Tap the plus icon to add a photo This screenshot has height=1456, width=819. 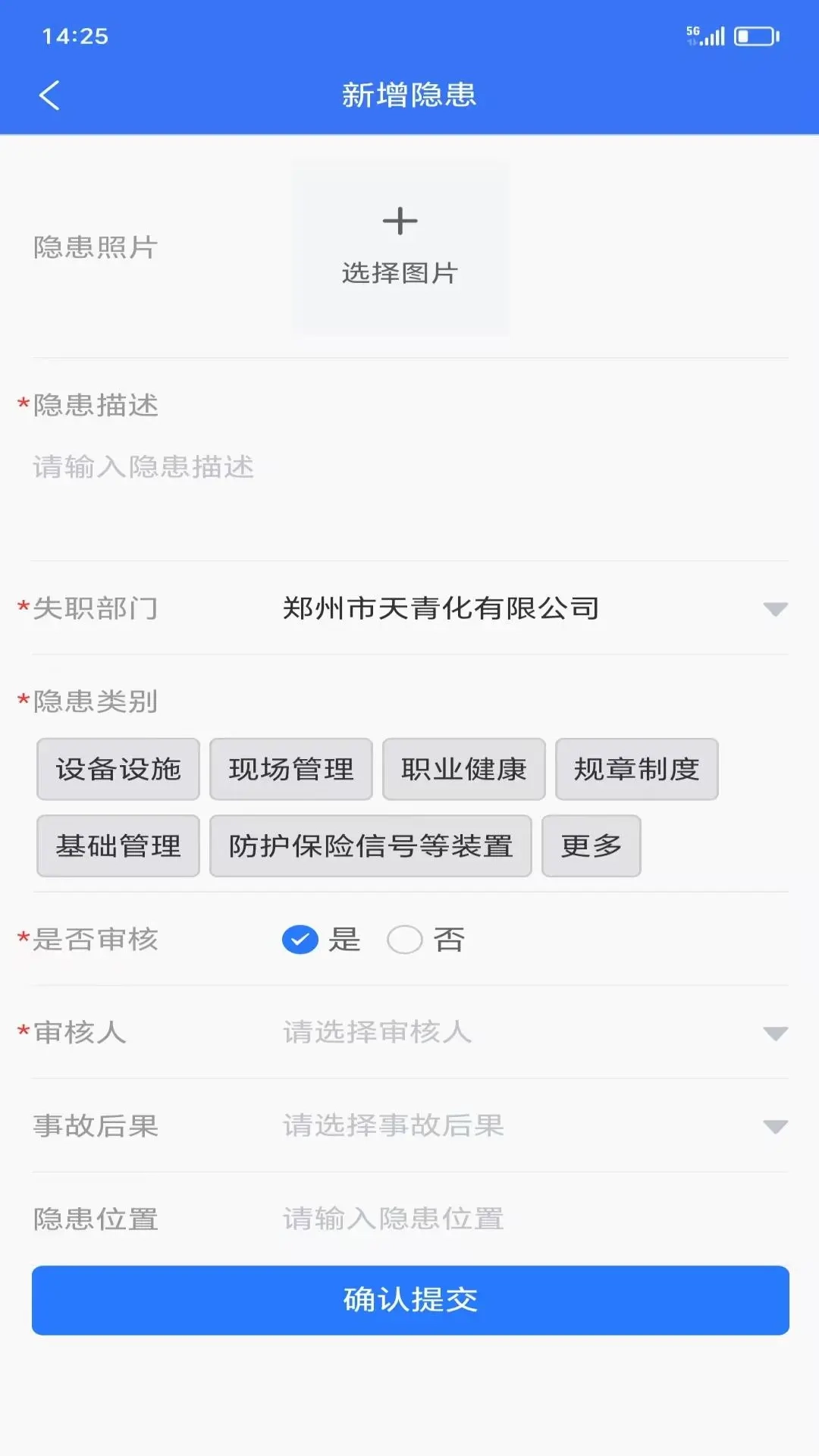pos(400,221)
